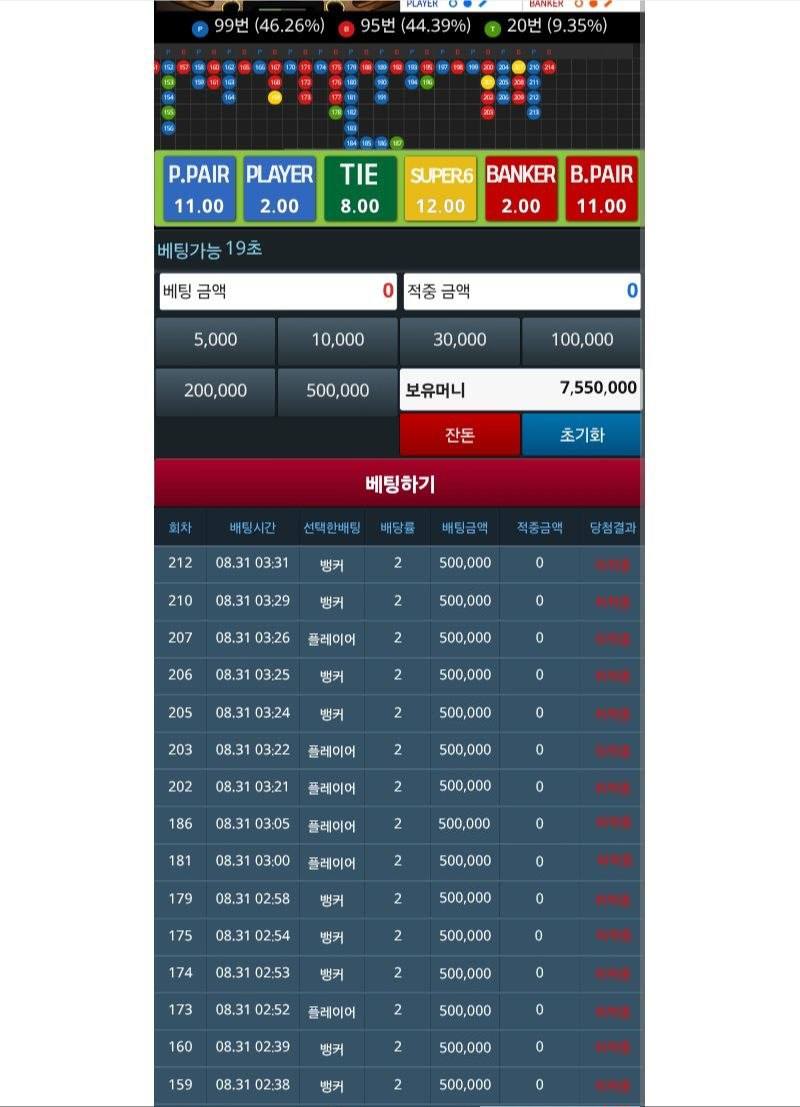
Task: Pick the TIE 8.00 bet
Action: 360,189
